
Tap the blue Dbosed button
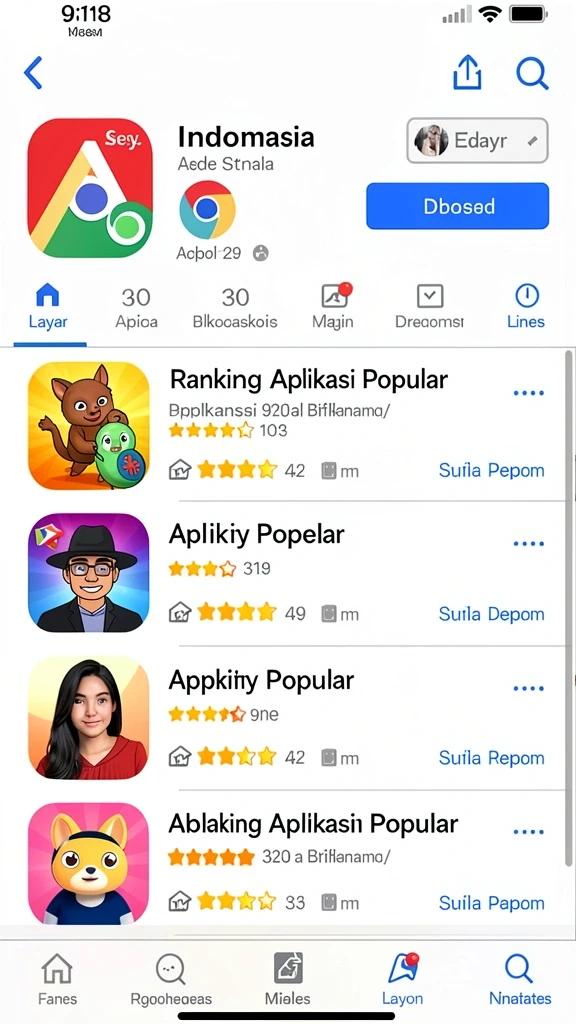pos(457,206)
